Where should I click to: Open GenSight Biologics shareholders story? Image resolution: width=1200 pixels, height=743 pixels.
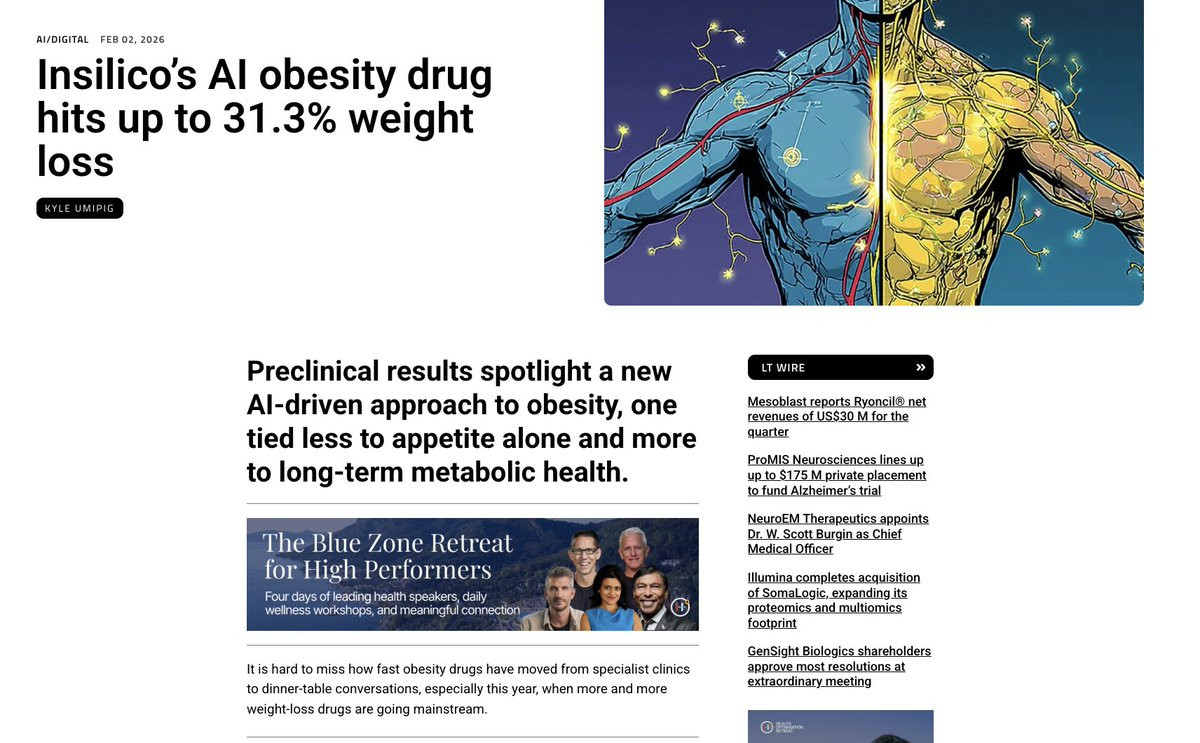click(x=839, y=666)
